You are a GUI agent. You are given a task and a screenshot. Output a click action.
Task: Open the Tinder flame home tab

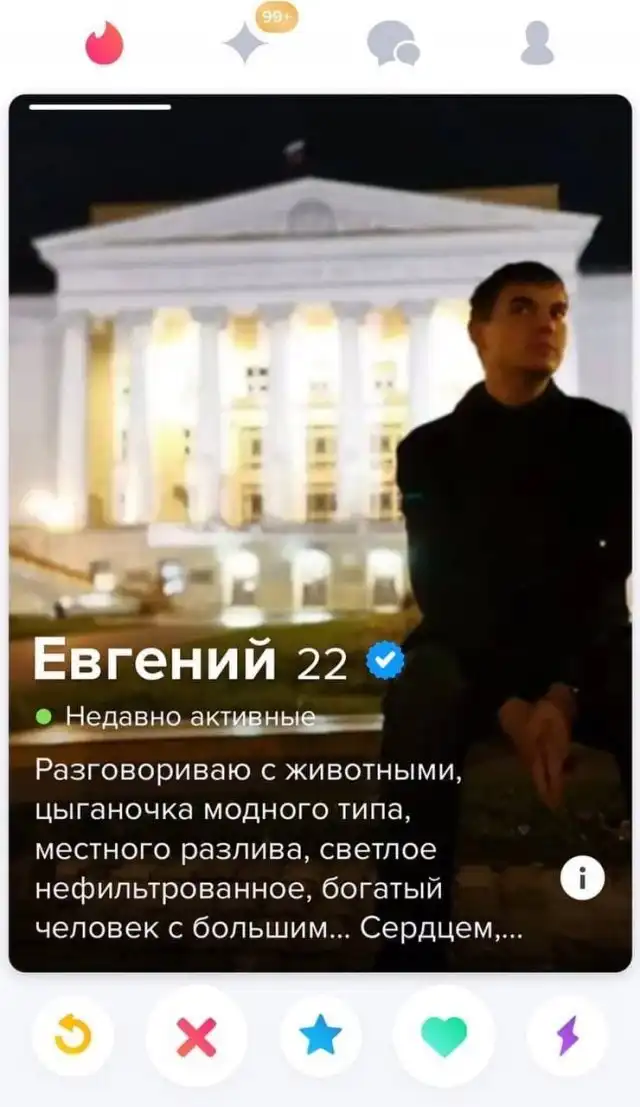(x=104, y=43)
